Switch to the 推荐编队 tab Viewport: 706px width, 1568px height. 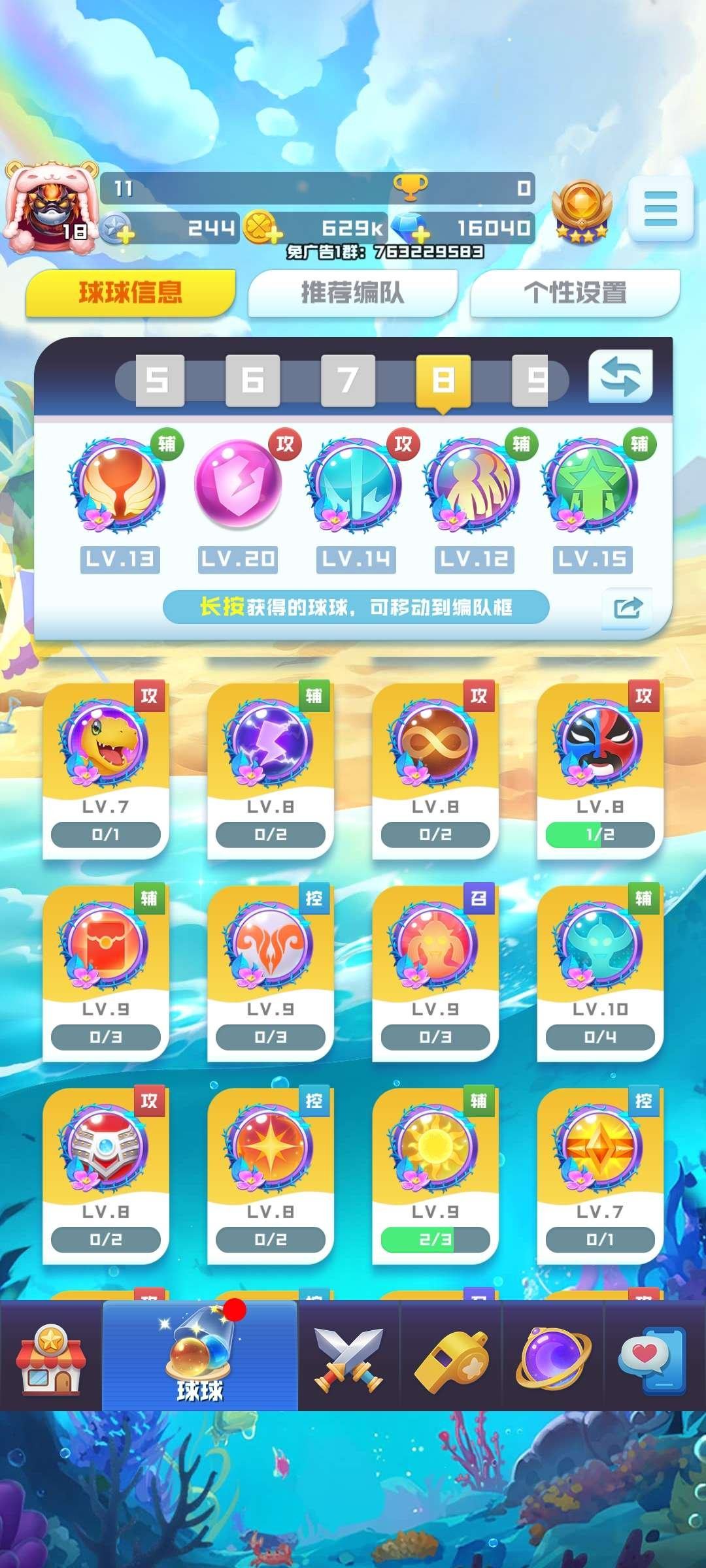352,293
